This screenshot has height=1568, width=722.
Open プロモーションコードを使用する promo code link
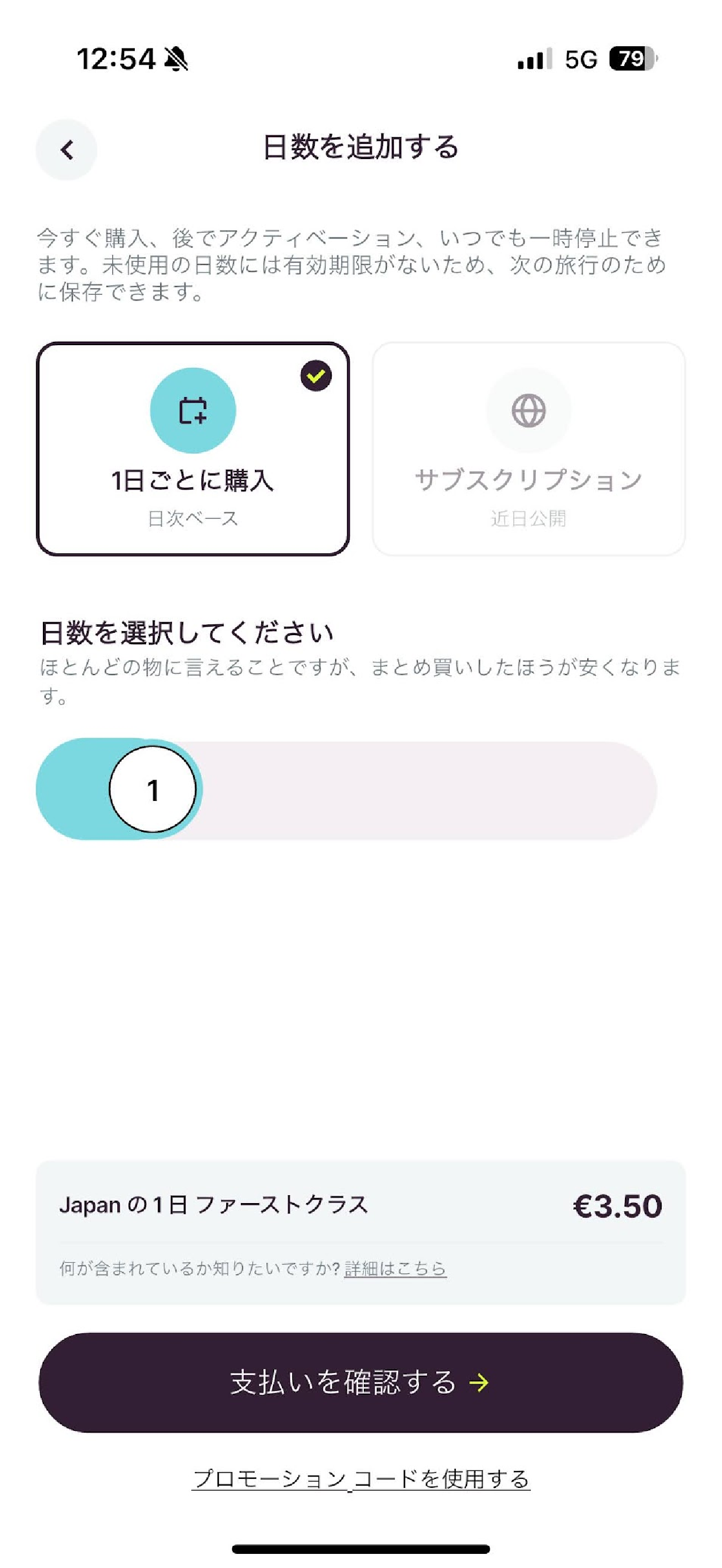pos(361,1478)
